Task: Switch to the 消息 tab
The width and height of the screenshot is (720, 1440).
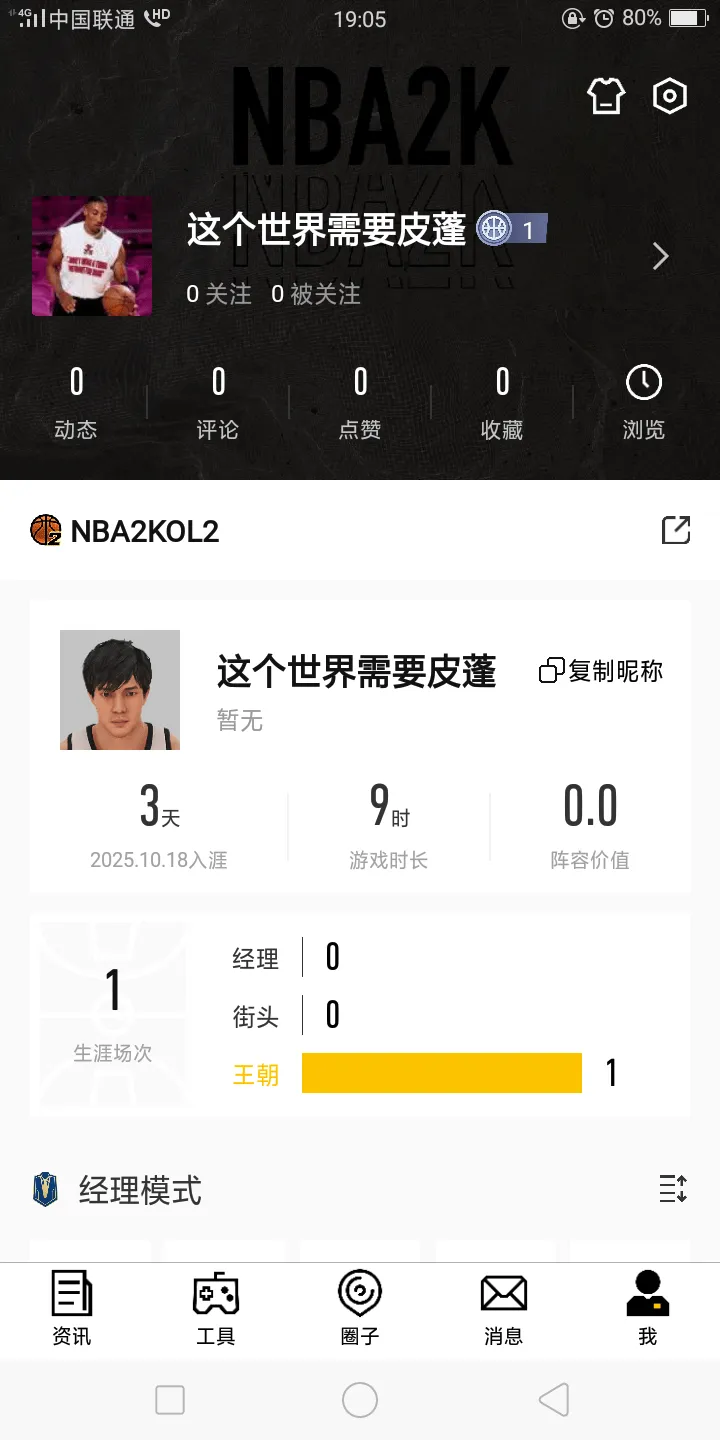Action: [504, 1308]
